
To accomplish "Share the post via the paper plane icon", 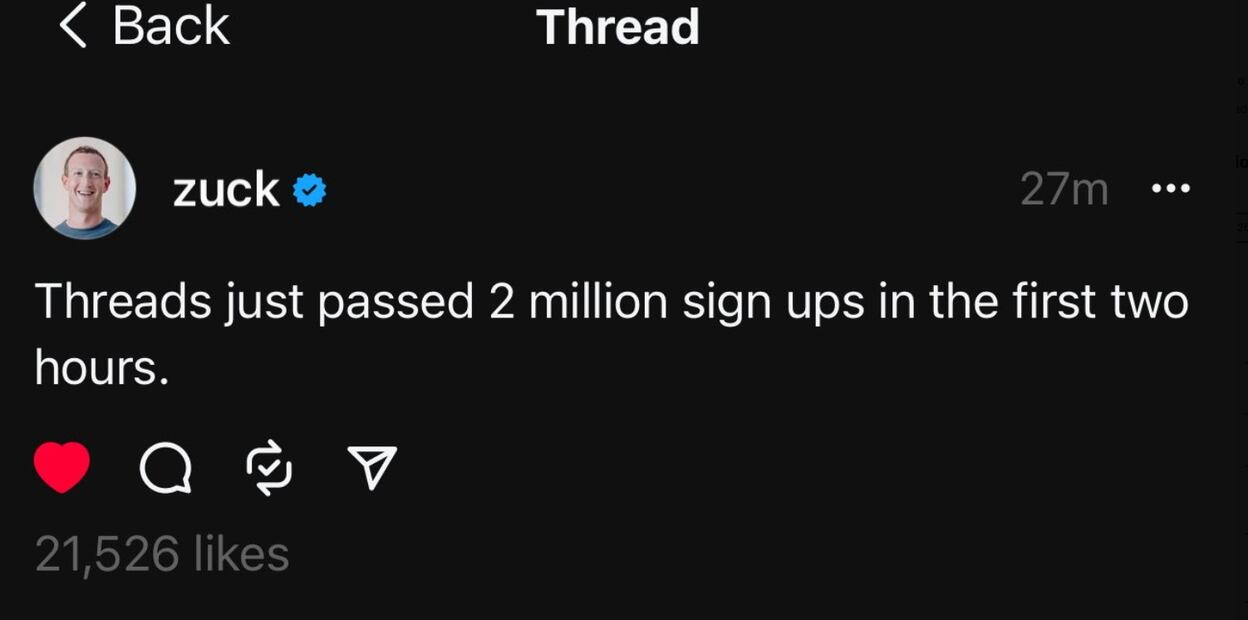I will click(x=372, y=467).
